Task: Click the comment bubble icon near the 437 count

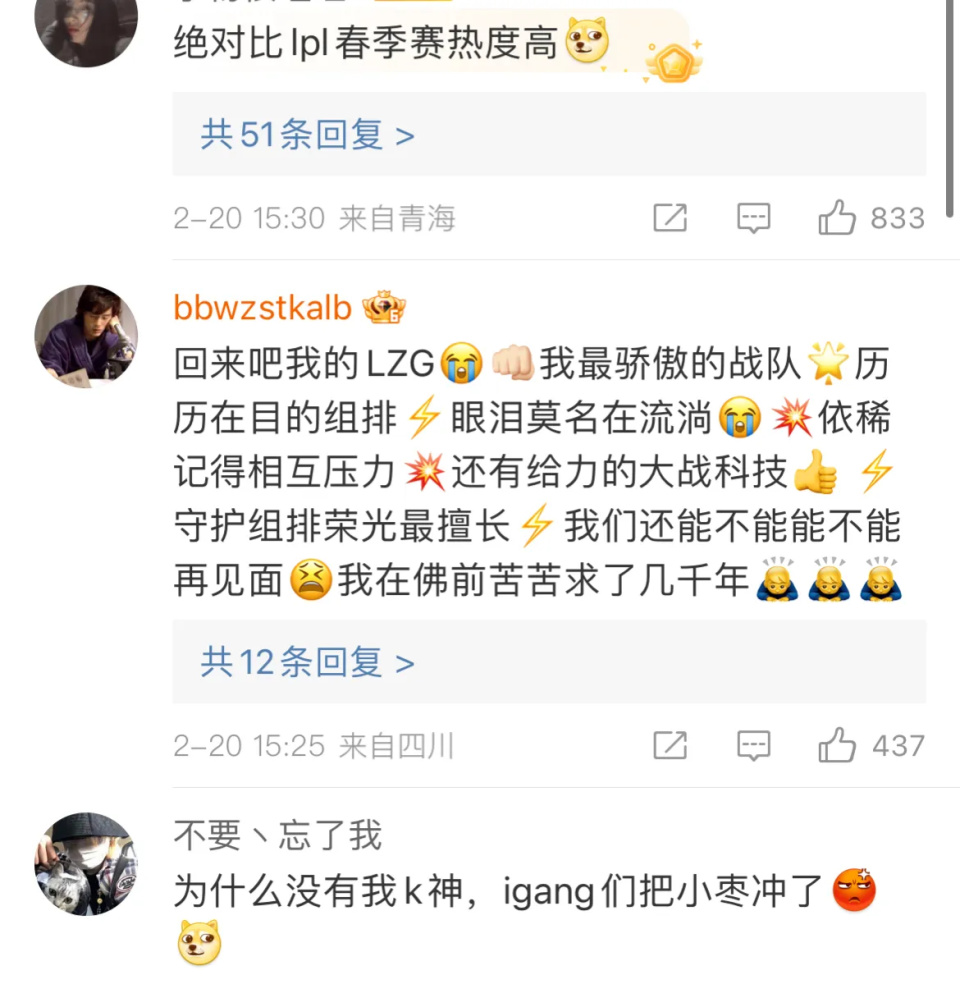Action: point(755,745)
